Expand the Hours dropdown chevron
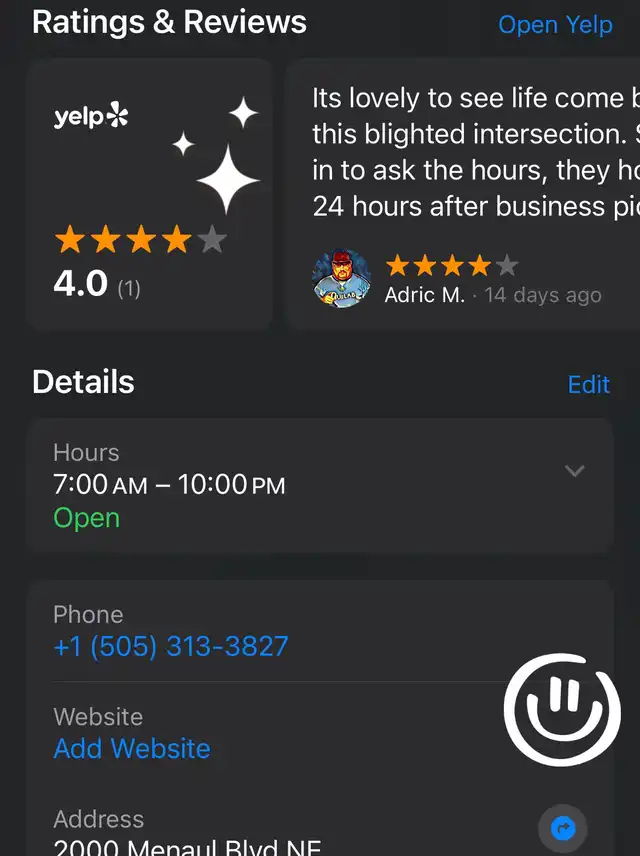 575,471
